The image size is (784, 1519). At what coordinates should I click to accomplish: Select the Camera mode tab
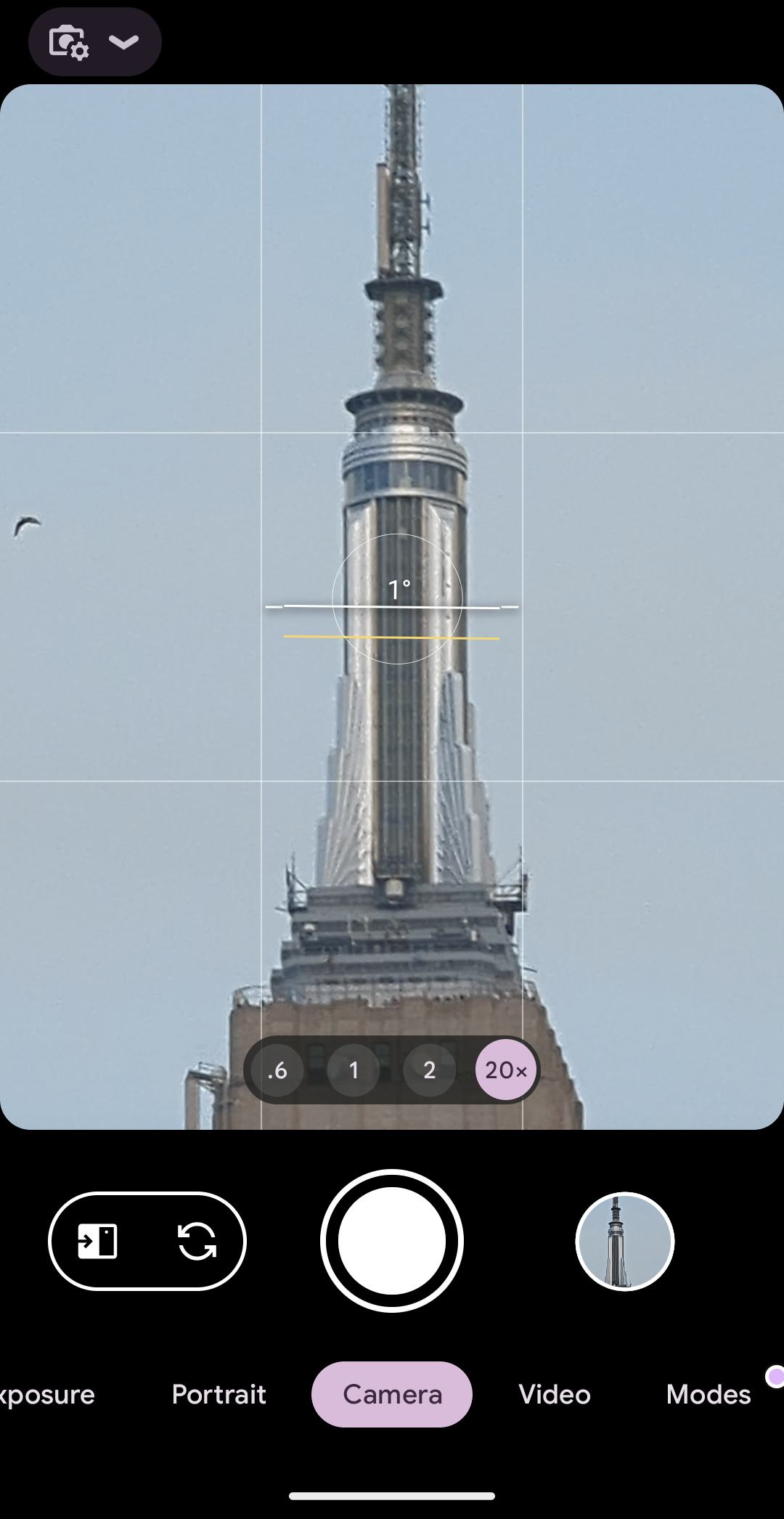(392, 1395)
